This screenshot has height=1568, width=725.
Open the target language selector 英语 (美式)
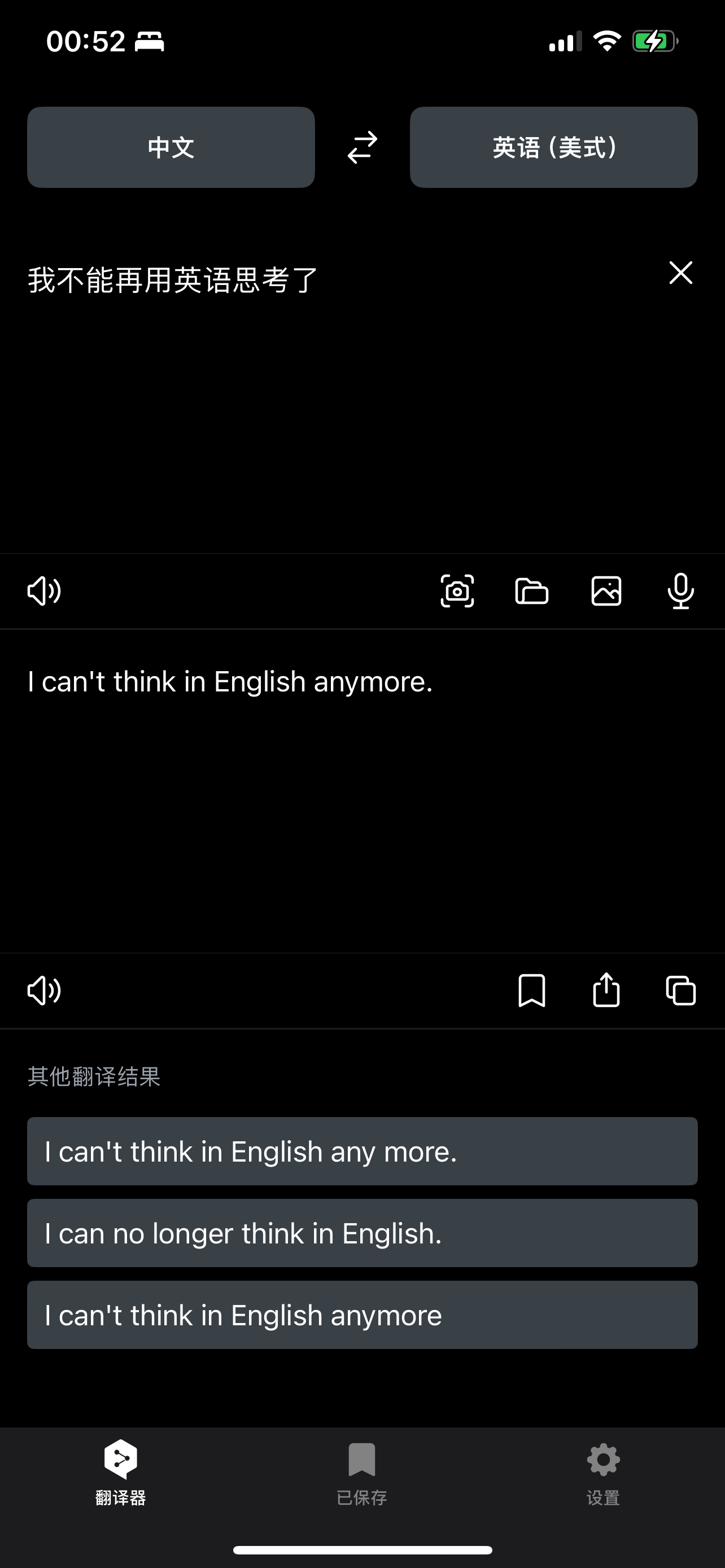553,147
